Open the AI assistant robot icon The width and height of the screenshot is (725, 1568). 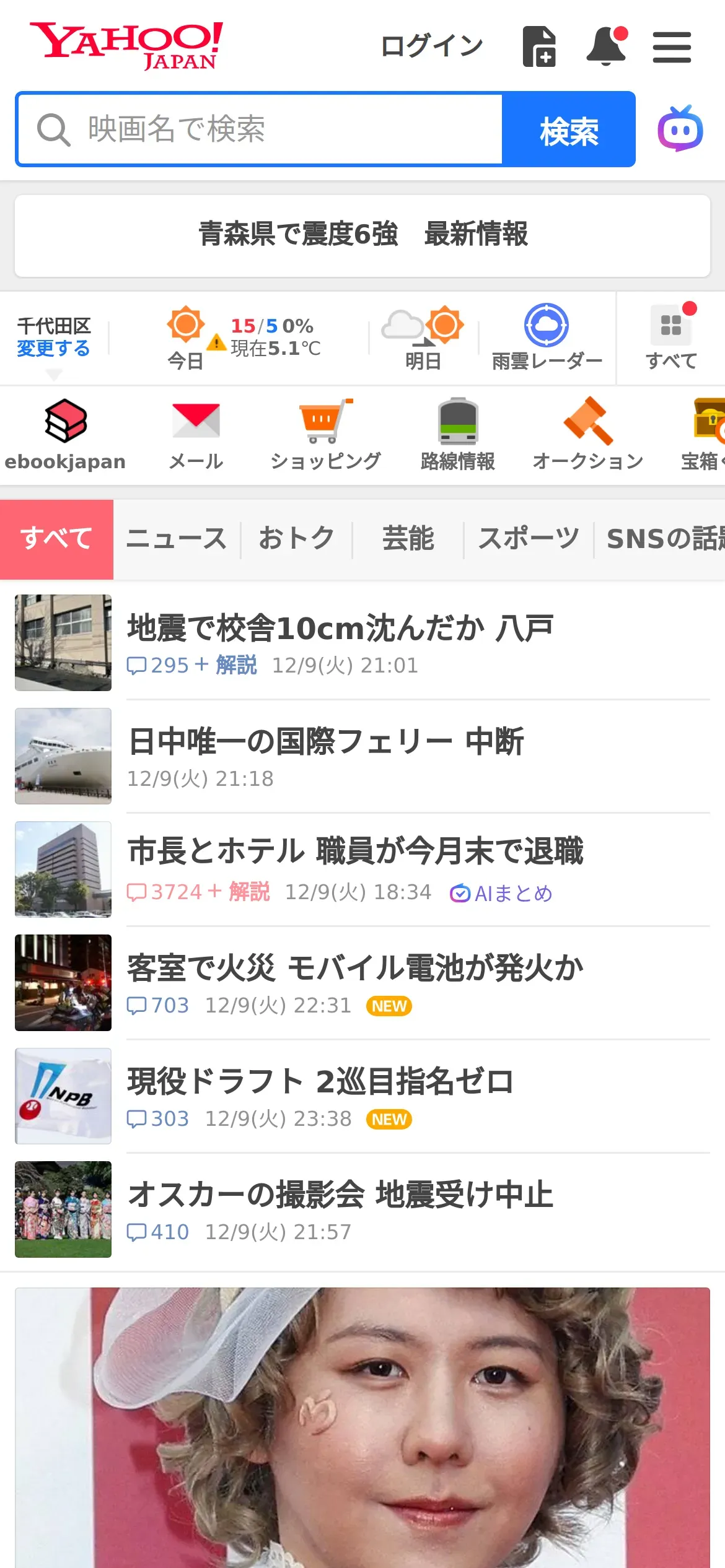pyautogui.click(x=680, y=129)
